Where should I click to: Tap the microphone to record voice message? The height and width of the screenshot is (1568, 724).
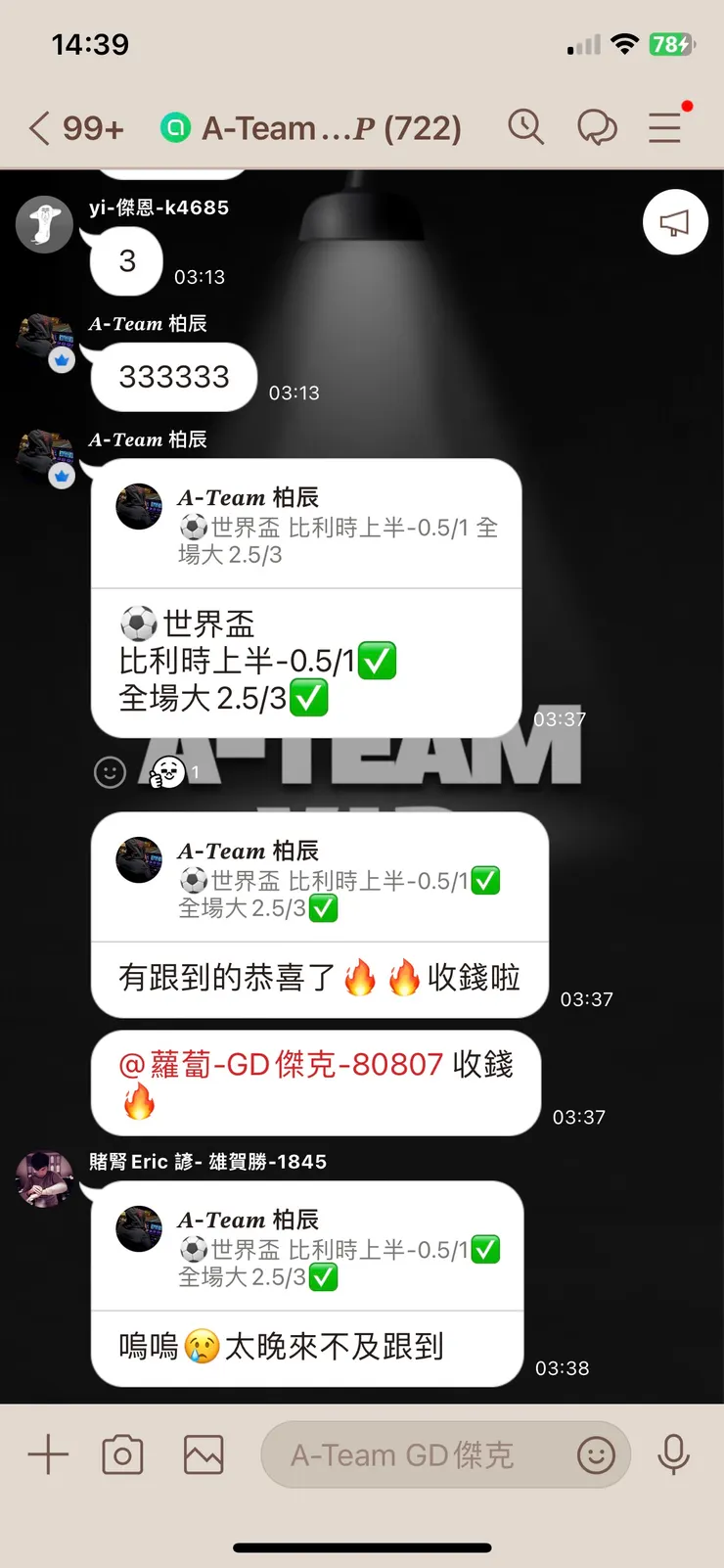[x=675, y=1455]
